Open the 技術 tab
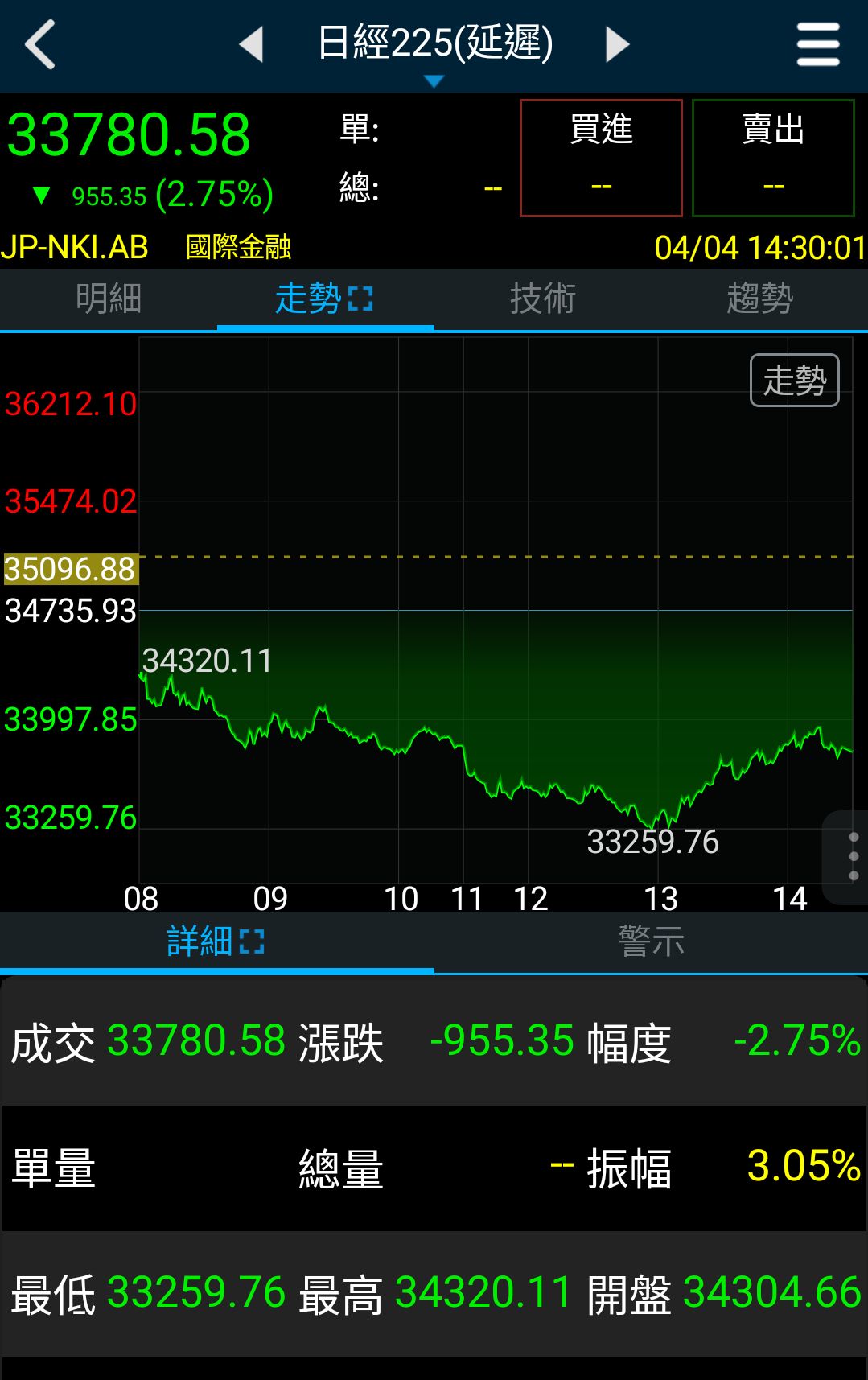The height and width of the screenshot is (1380, 868). 543,299
